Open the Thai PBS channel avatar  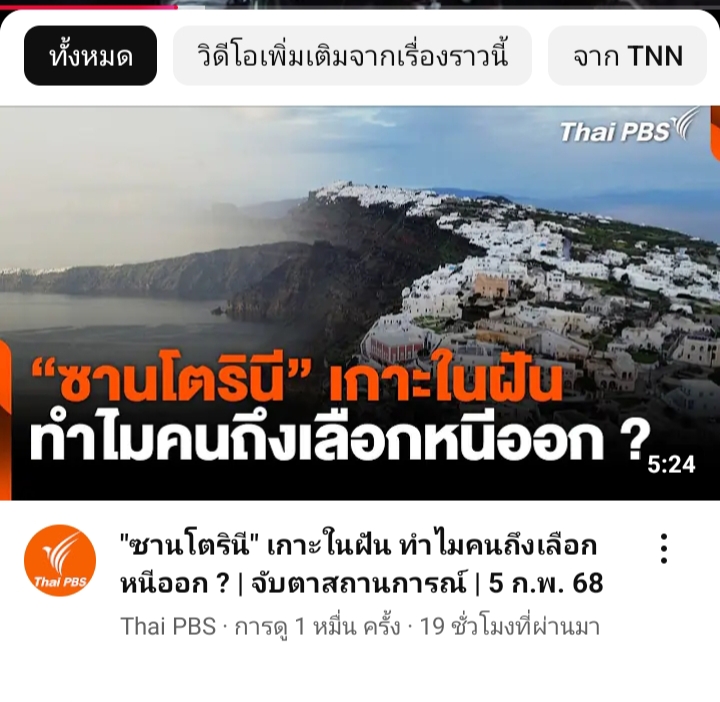point(60,561)
